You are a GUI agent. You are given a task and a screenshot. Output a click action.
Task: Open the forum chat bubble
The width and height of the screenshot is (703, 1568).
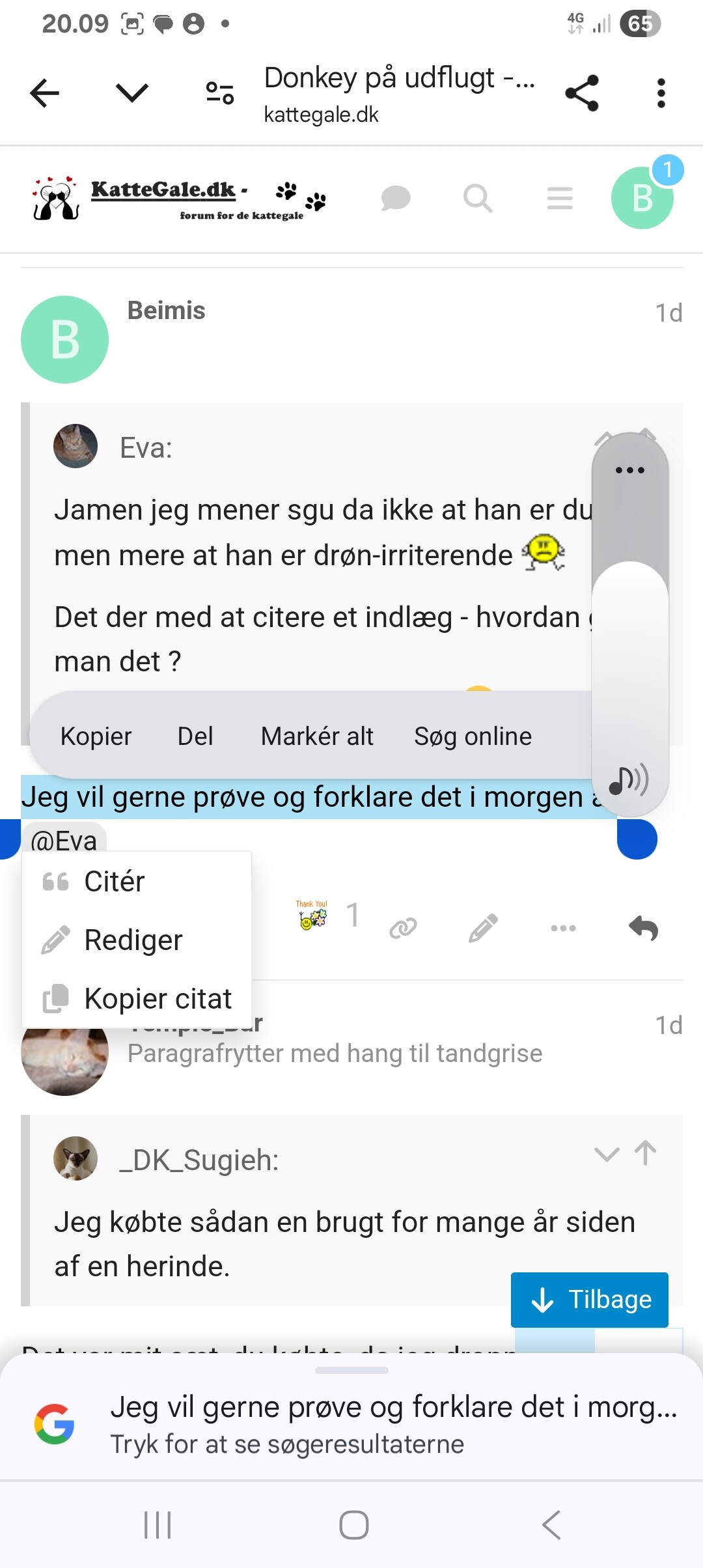click(x=395, y=198)
